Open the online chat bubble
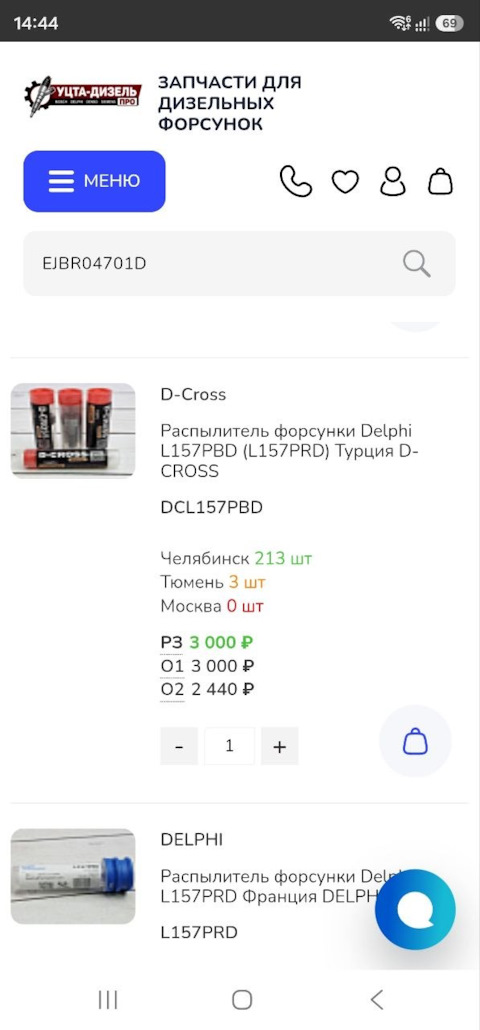The width and height of the screenshot is (480, 1030). pos(415,910)
